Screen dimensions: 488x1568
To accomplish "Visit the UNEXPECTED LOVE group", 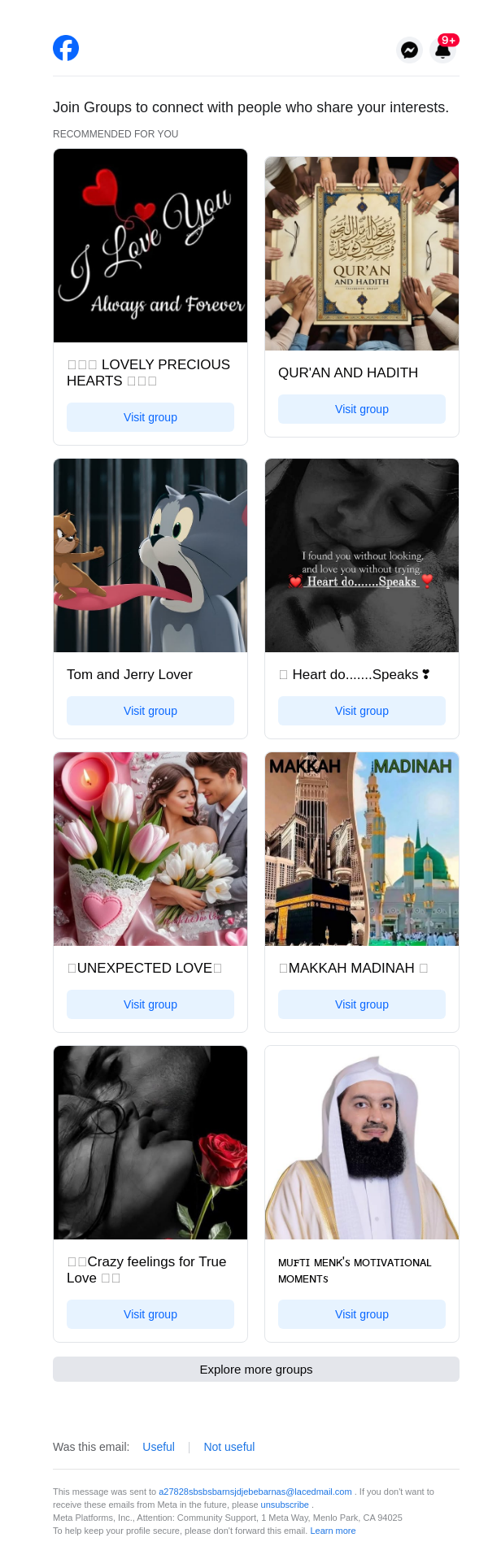I will (150, 1004).
